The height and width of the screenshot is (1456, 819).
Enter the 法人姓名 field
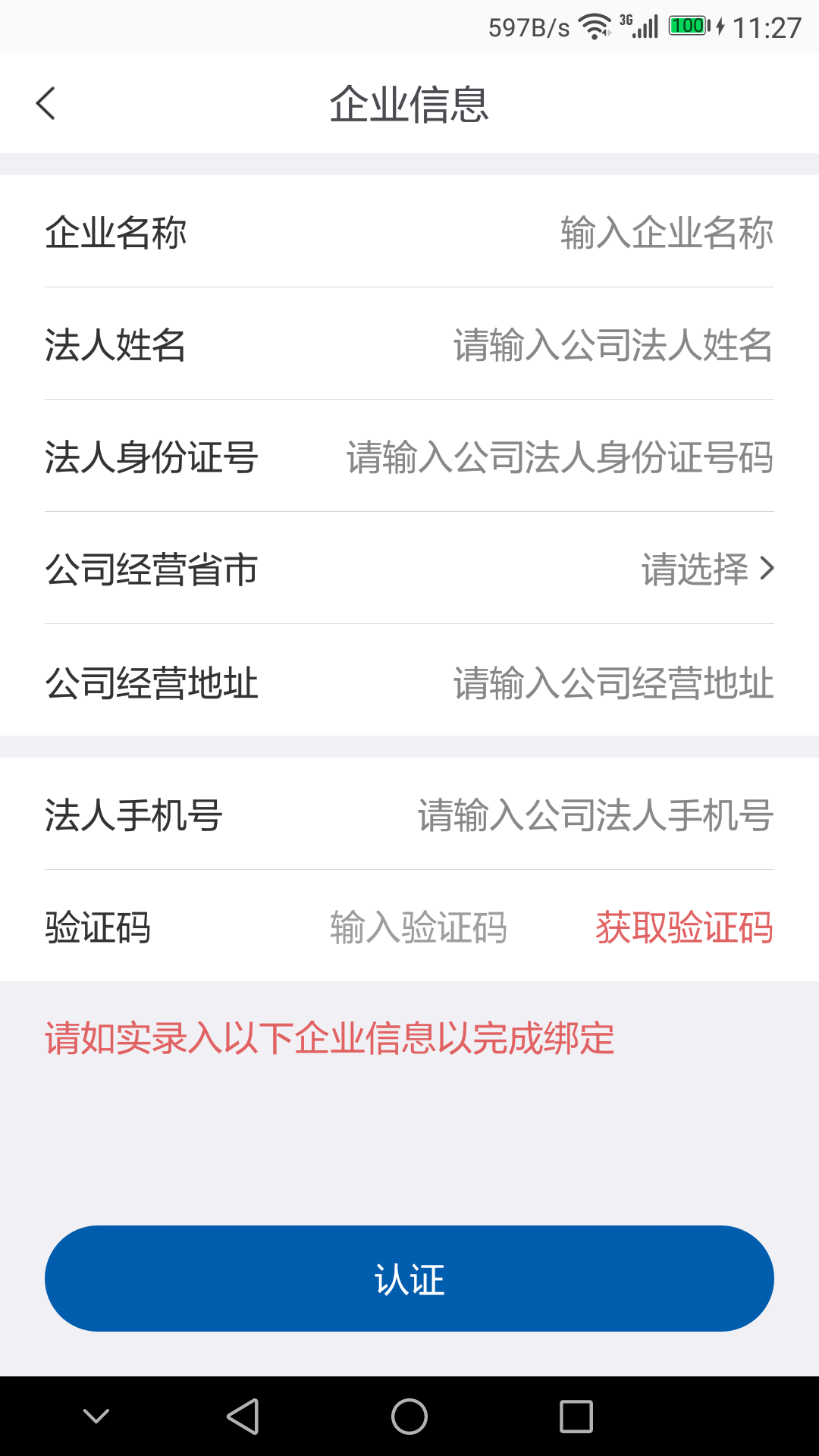613,345
